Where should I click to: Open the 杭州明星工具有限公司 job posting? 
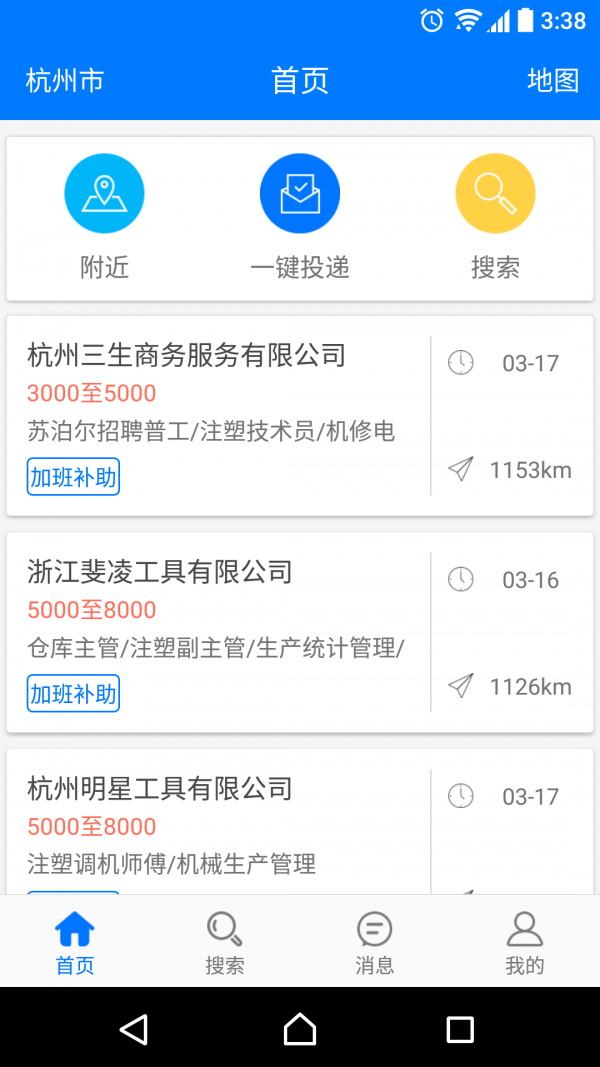coord(220,825)
